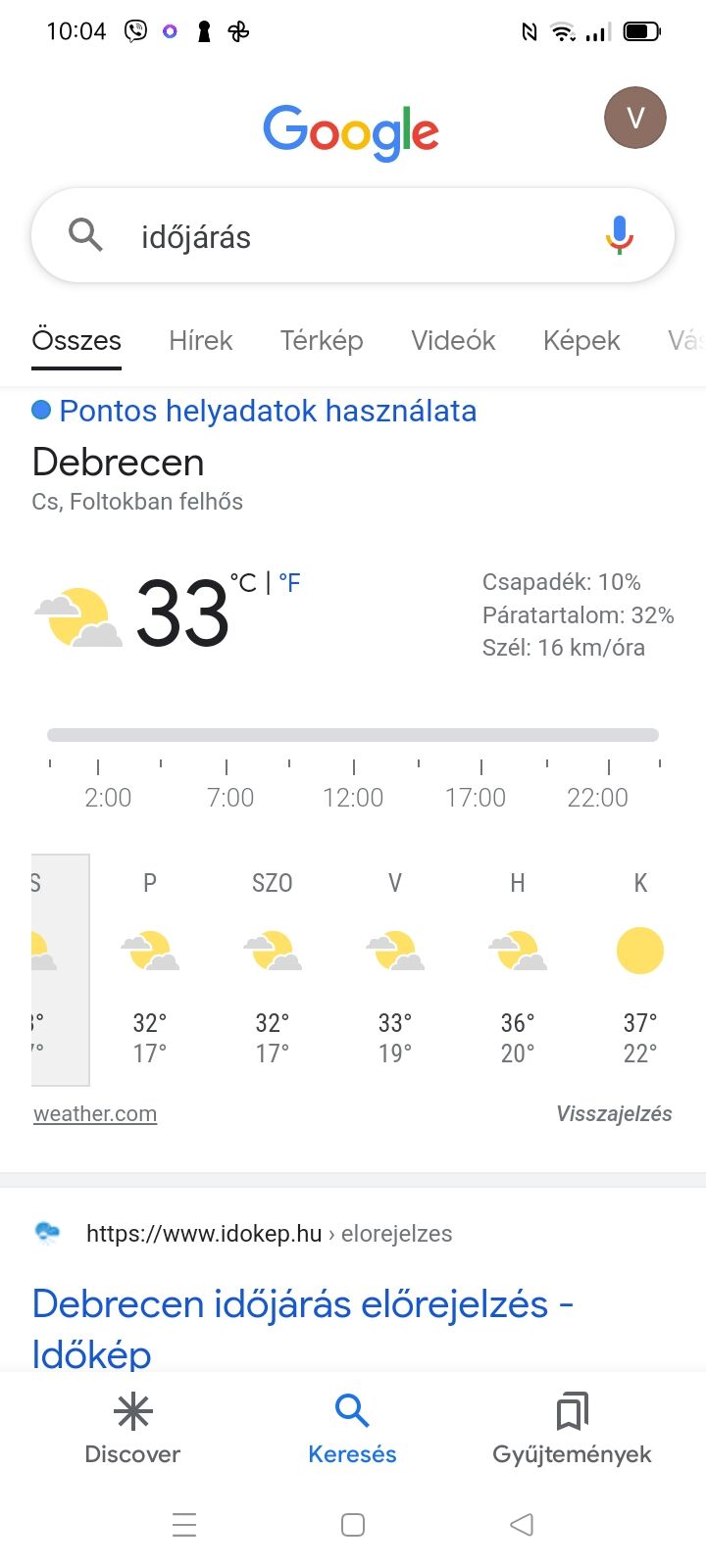
Task: Open Pontos helyadatok használata link
Action: pyautogui.click(x=268, y=411)
